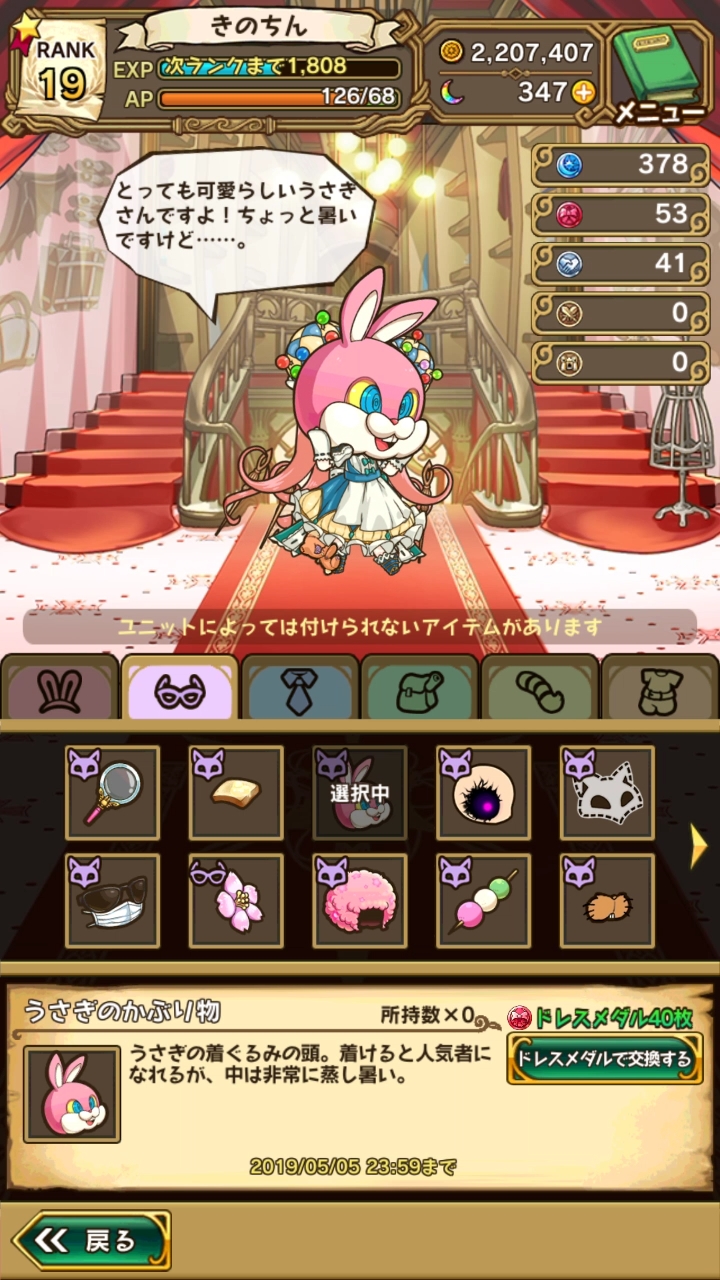Switch to the tail accessory tab
Screen dimensions: 720x1280
[x=539, y=689]
